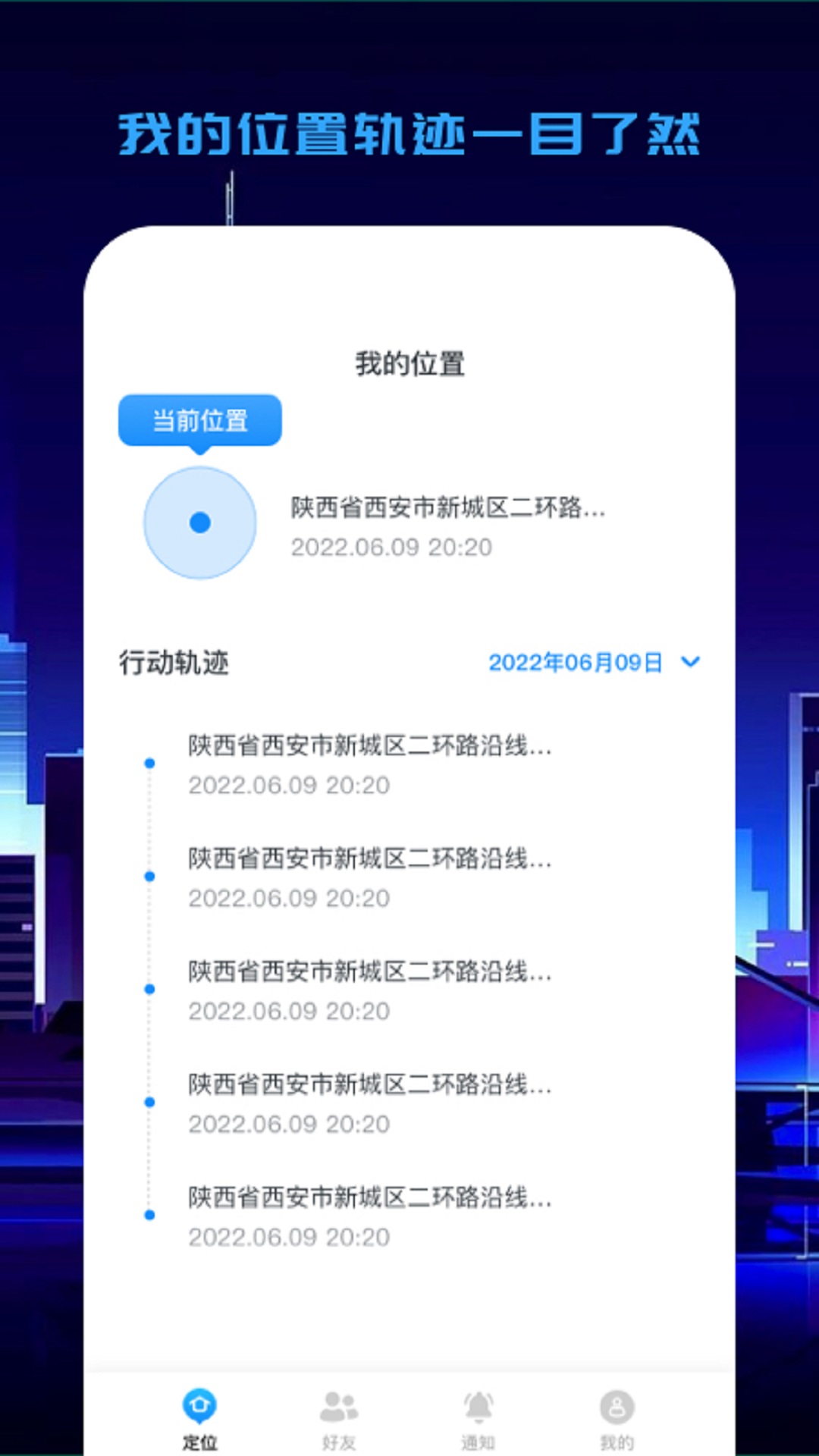Click the chevron beside the trajectory date

pyautogui.click(x=690, y=663)
